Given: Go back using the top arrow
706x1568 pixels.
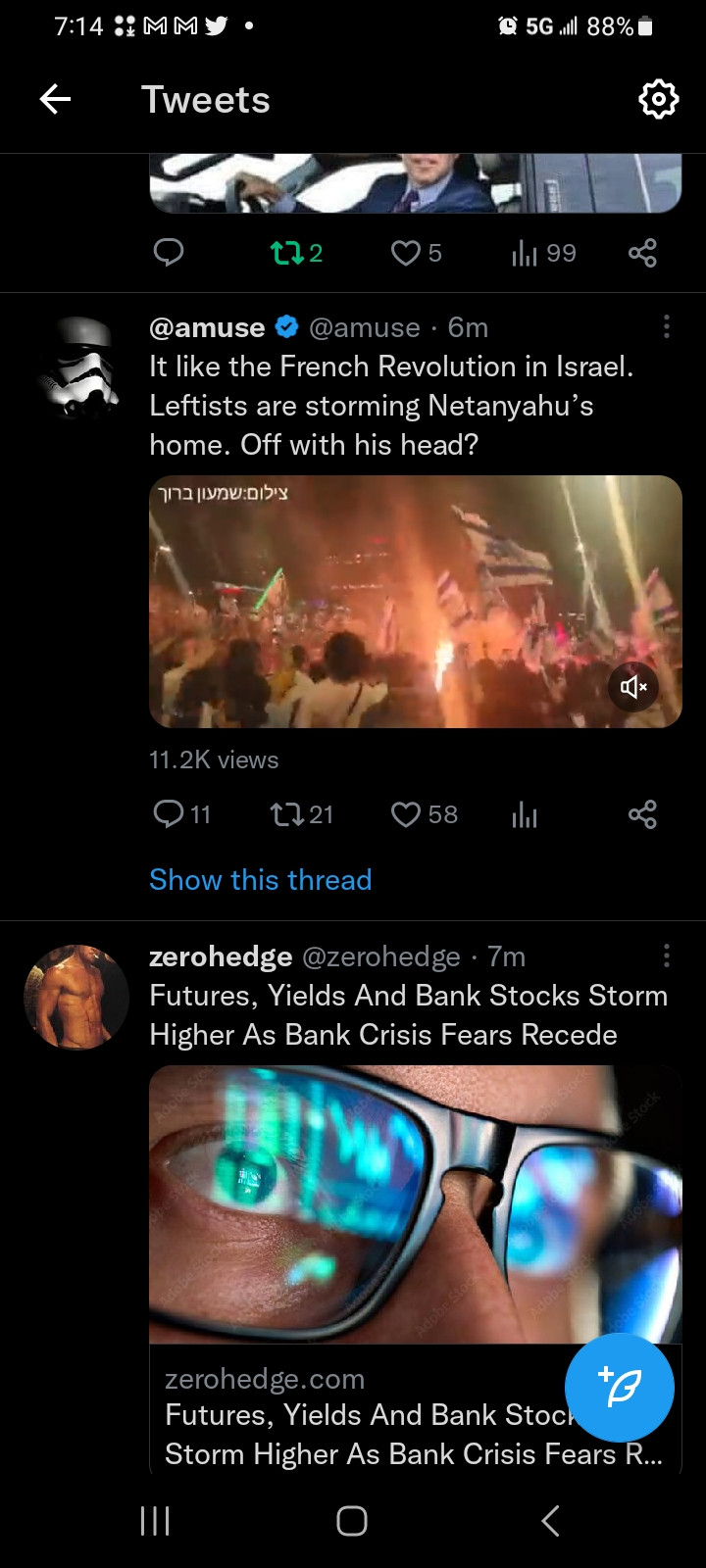Looking at the screenshot, I should (55, 99).
